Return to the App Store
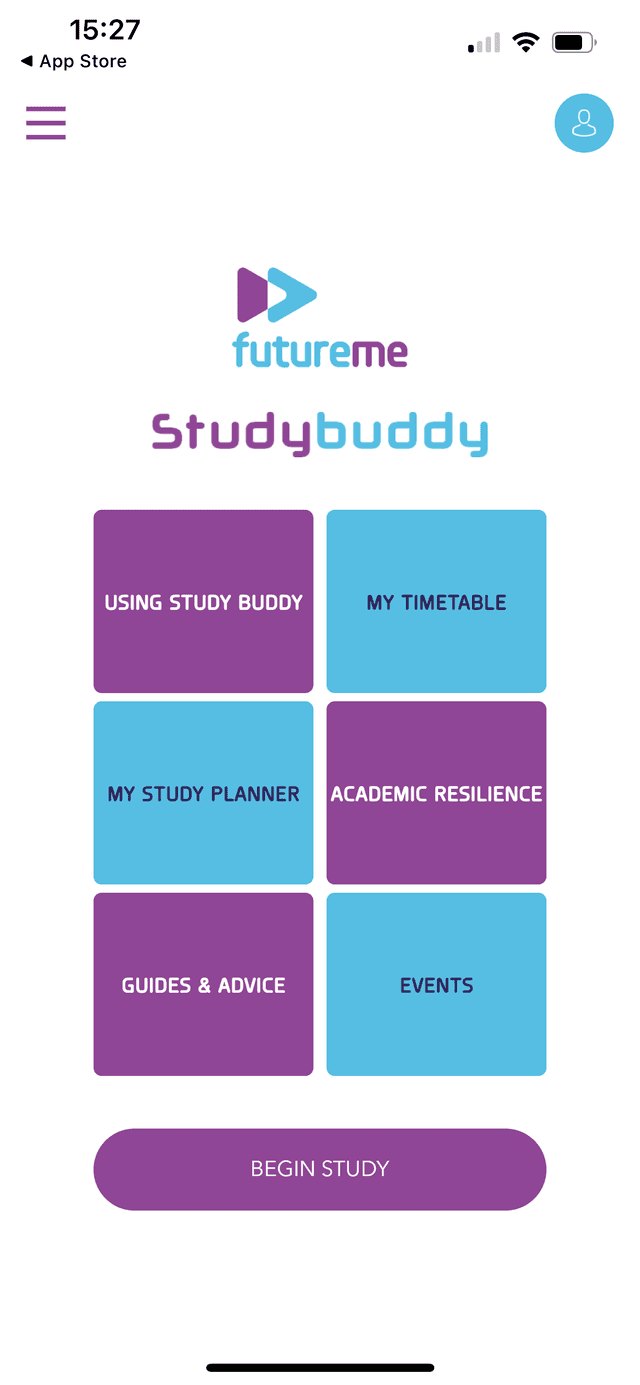Screen dimensions: 640x1385 74,62
